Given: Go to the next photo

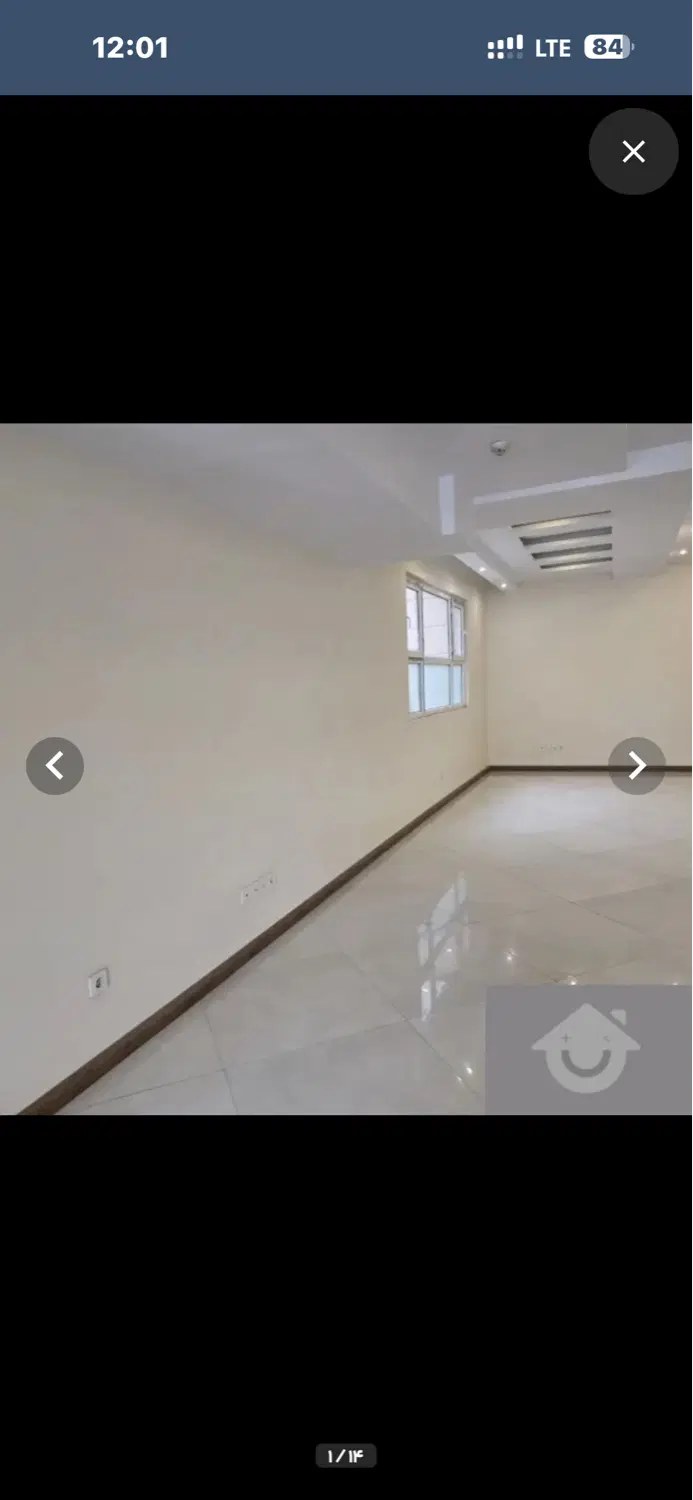Looking at the screenshot, I should click(637, 766).
